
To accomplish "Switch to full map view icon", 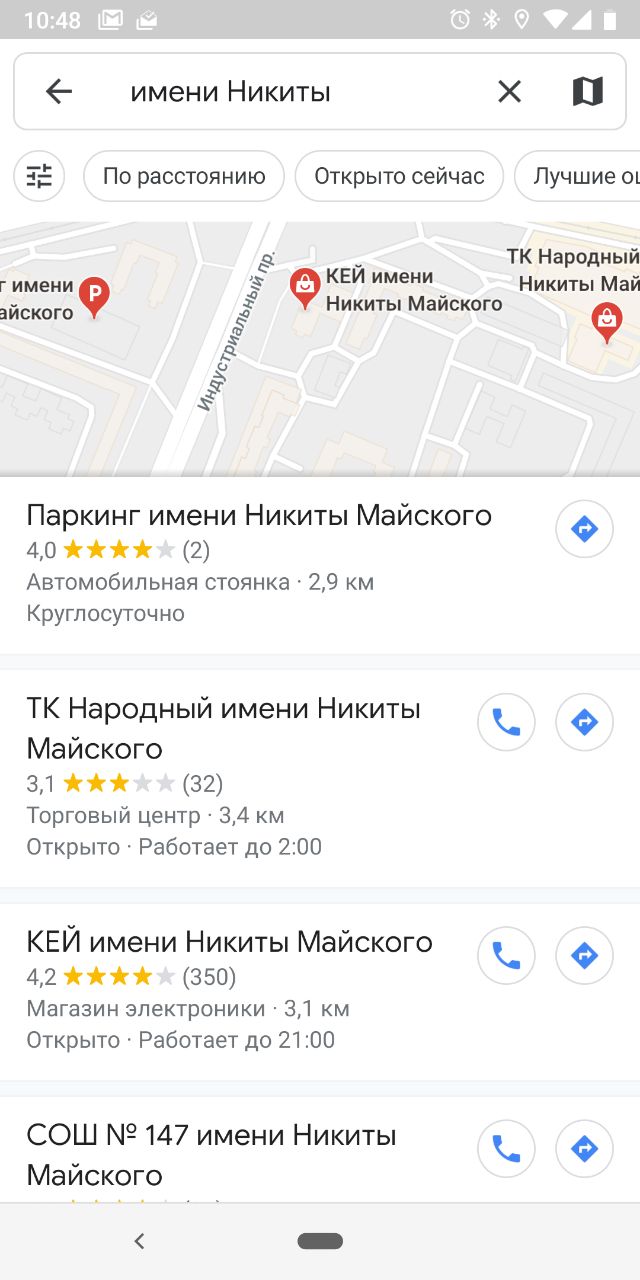I will [x=588, y=92].
